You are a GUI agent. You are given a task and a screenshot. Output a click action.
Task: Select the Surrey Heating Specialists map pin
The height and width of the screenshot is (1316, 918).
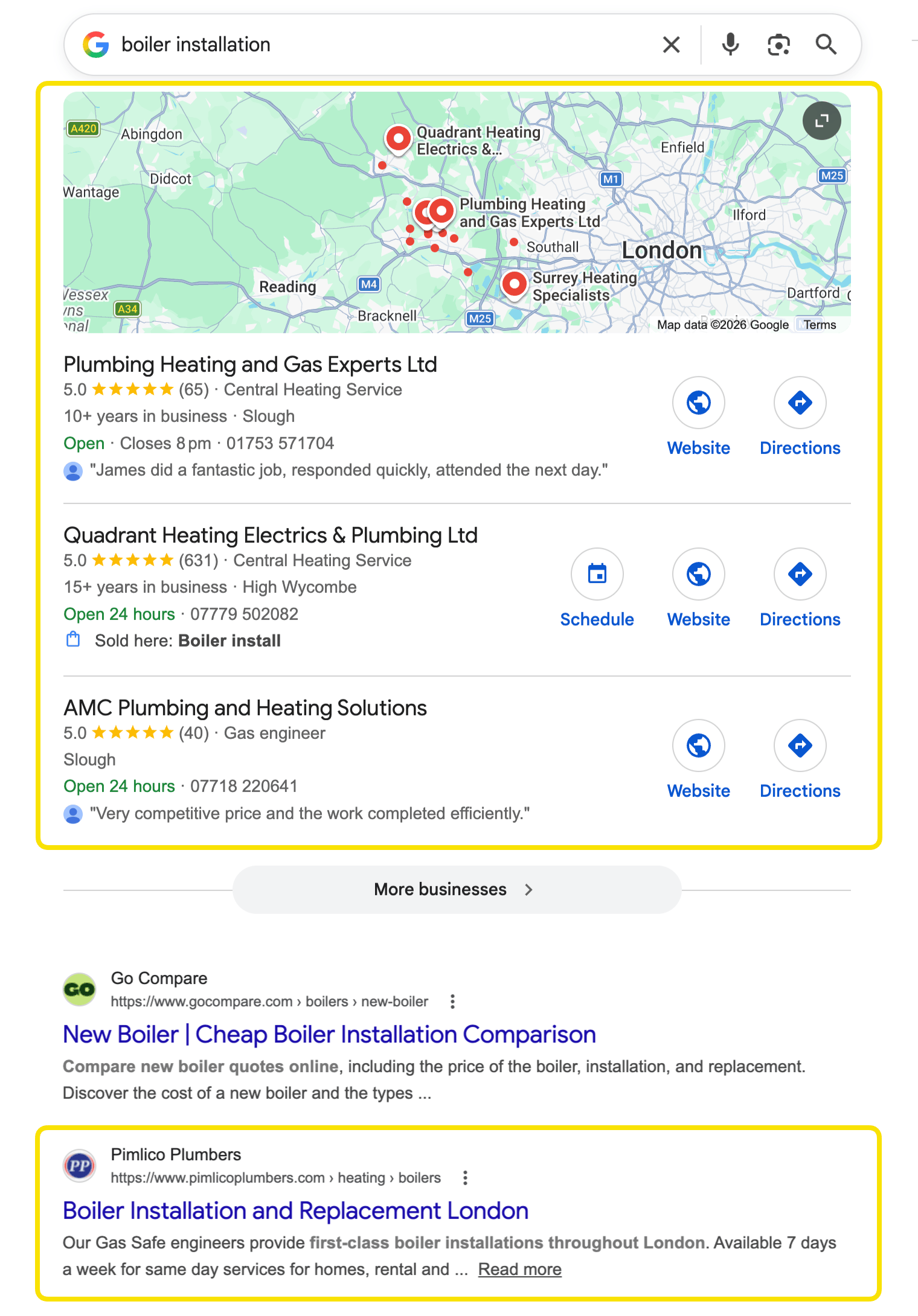coord(514,283)
